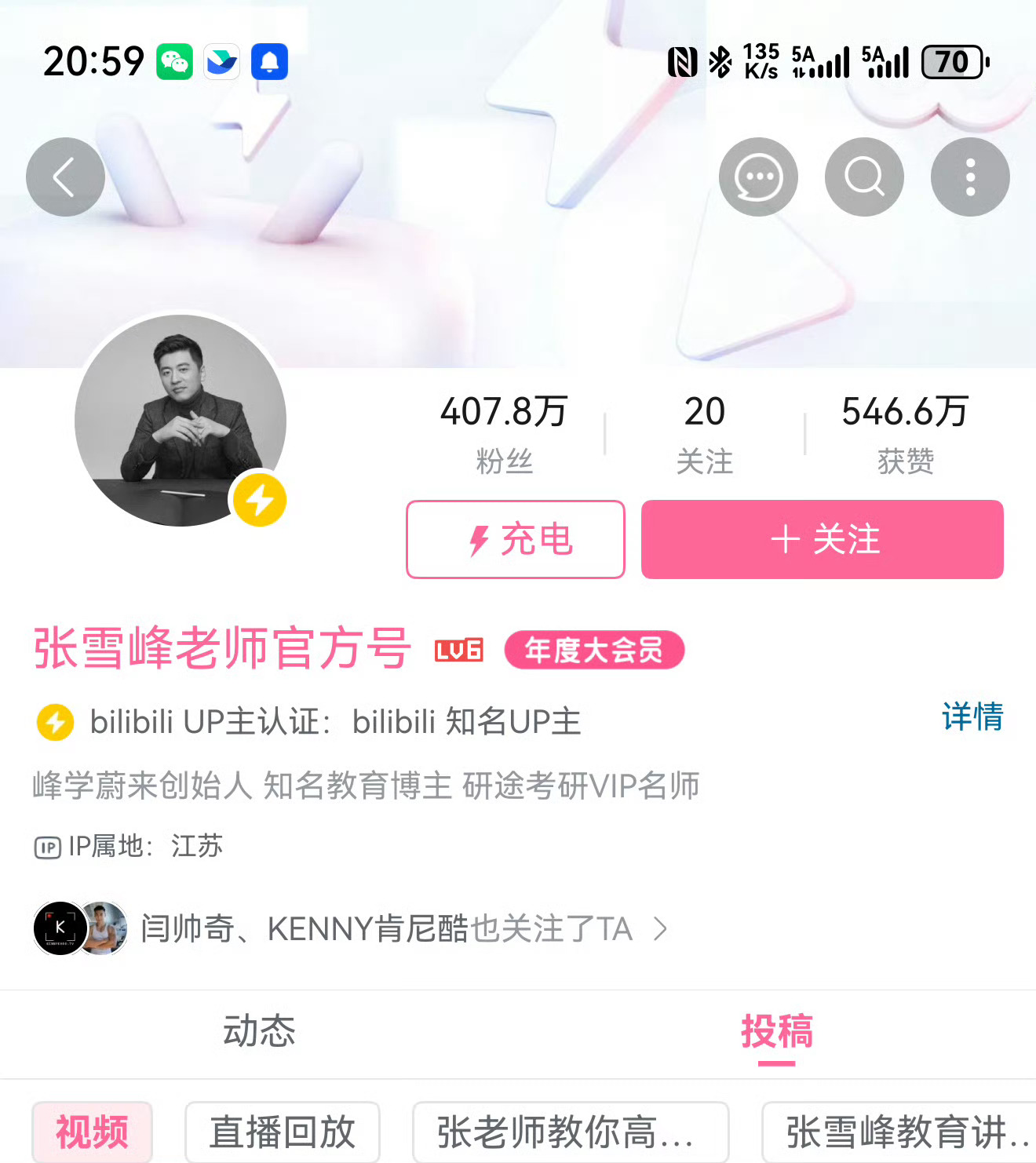Click the LV6 level badge
Screen dimensions: 1036x1163
[x=458, y=650]
